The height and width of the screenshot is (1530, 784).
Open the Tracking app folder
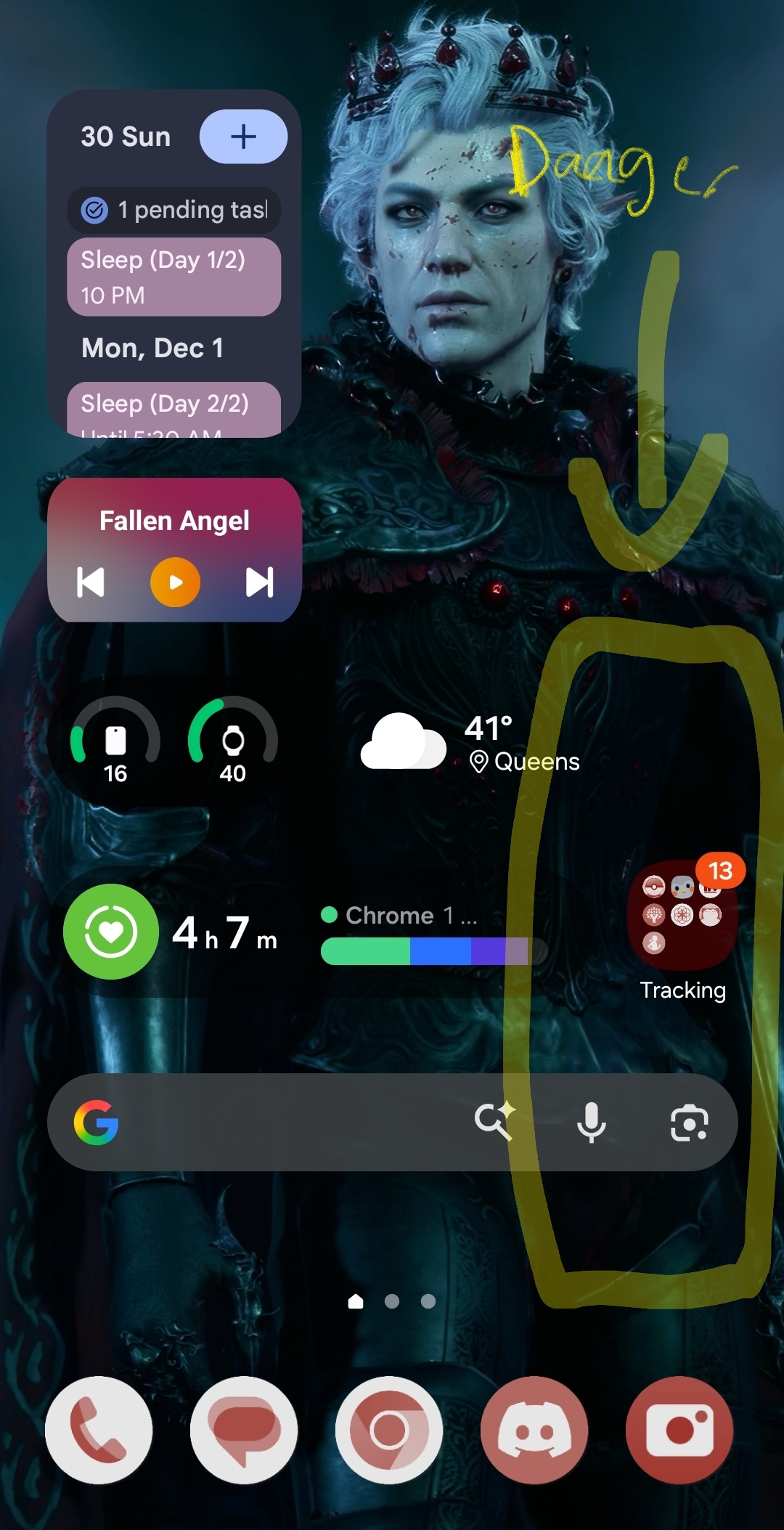click(682, 915)
